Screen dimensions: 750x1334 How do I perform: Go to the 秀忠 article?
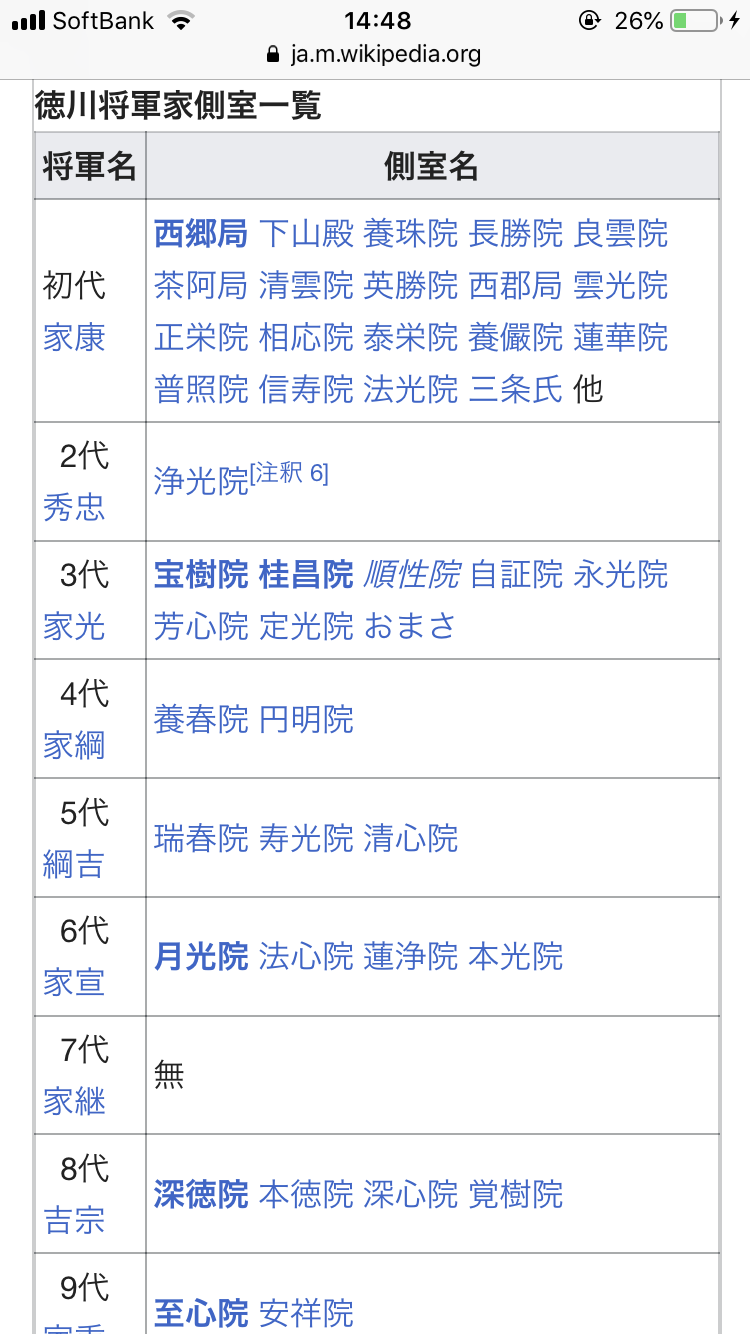point(74,508)
